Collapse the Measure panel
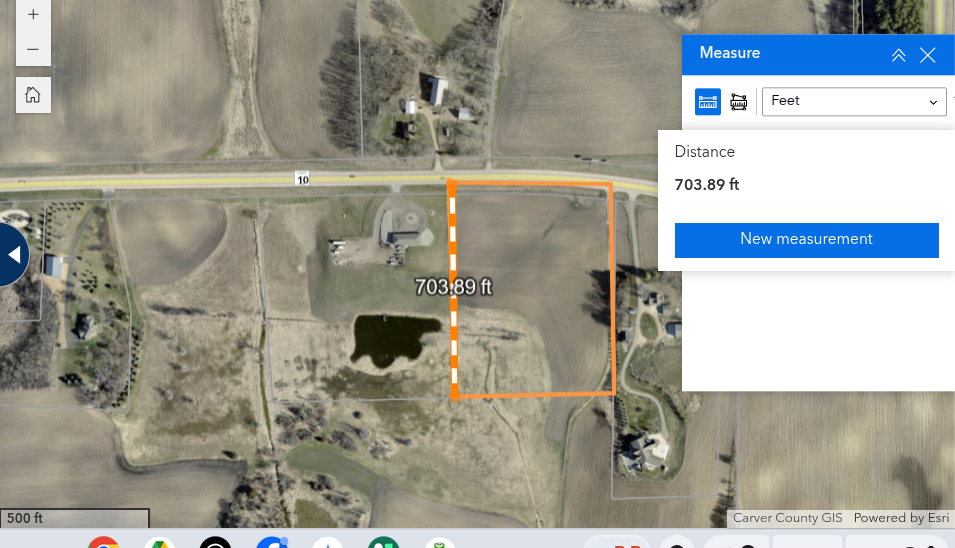955x548 pixels. point(898,55)
